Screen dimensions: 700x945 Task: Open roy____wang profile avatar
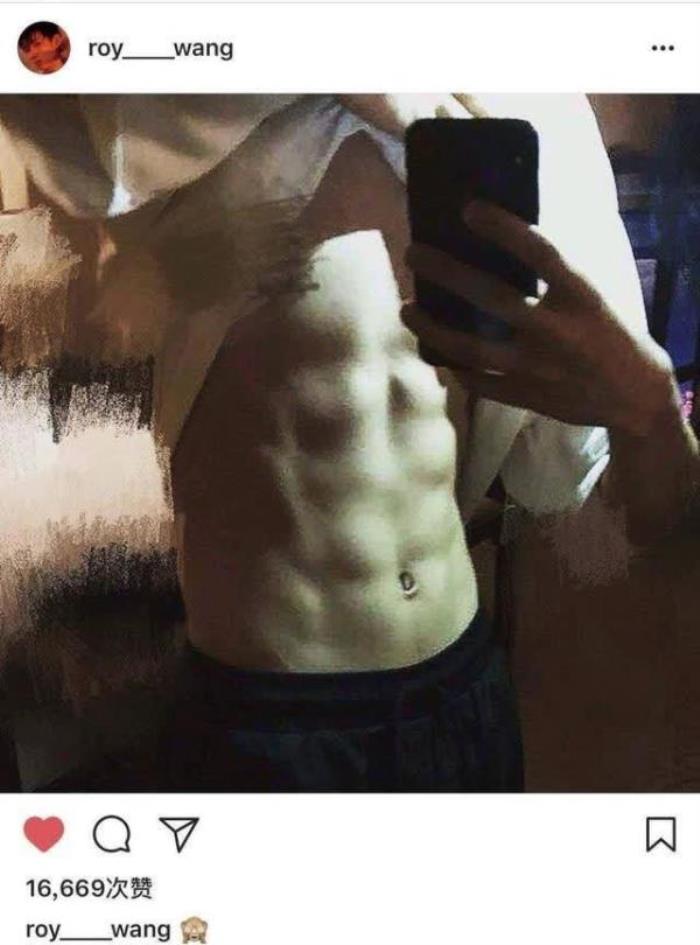click(x=44, y=48)
